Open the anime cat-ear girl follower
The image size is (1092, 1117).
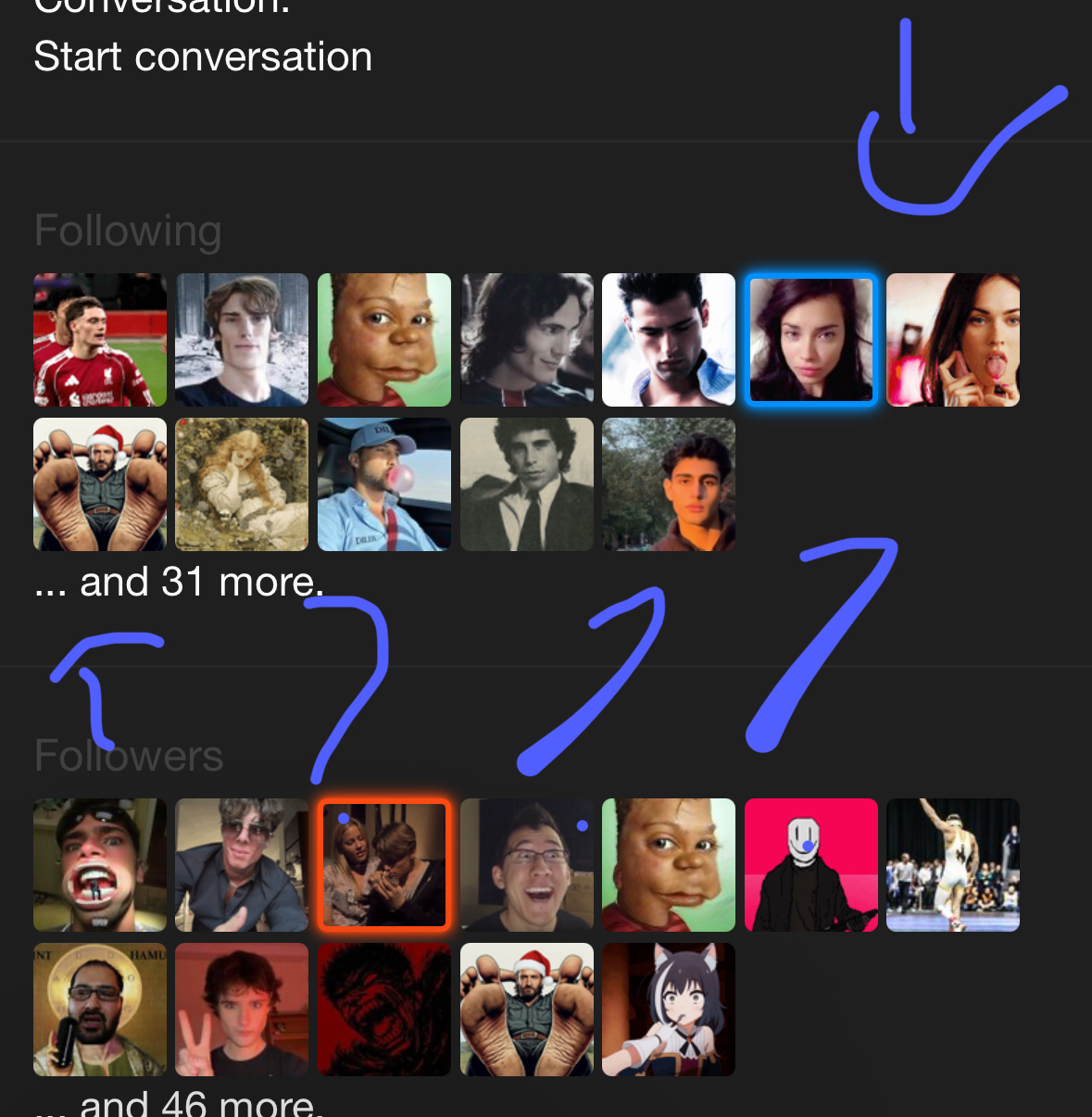(x=668, y=1010)
